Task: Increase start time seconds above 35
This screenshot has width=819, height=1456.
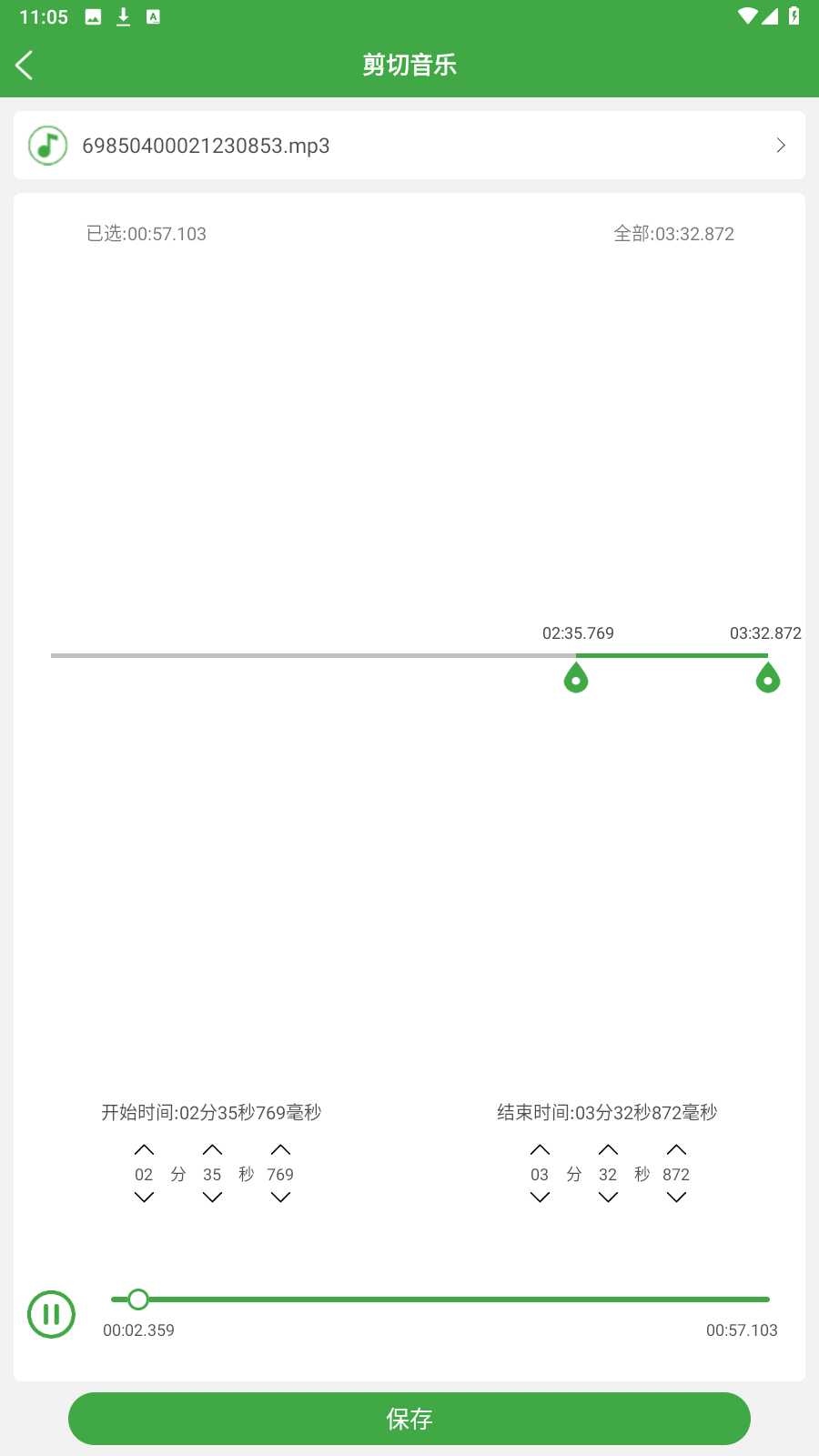Action: tap(212, 1150)
